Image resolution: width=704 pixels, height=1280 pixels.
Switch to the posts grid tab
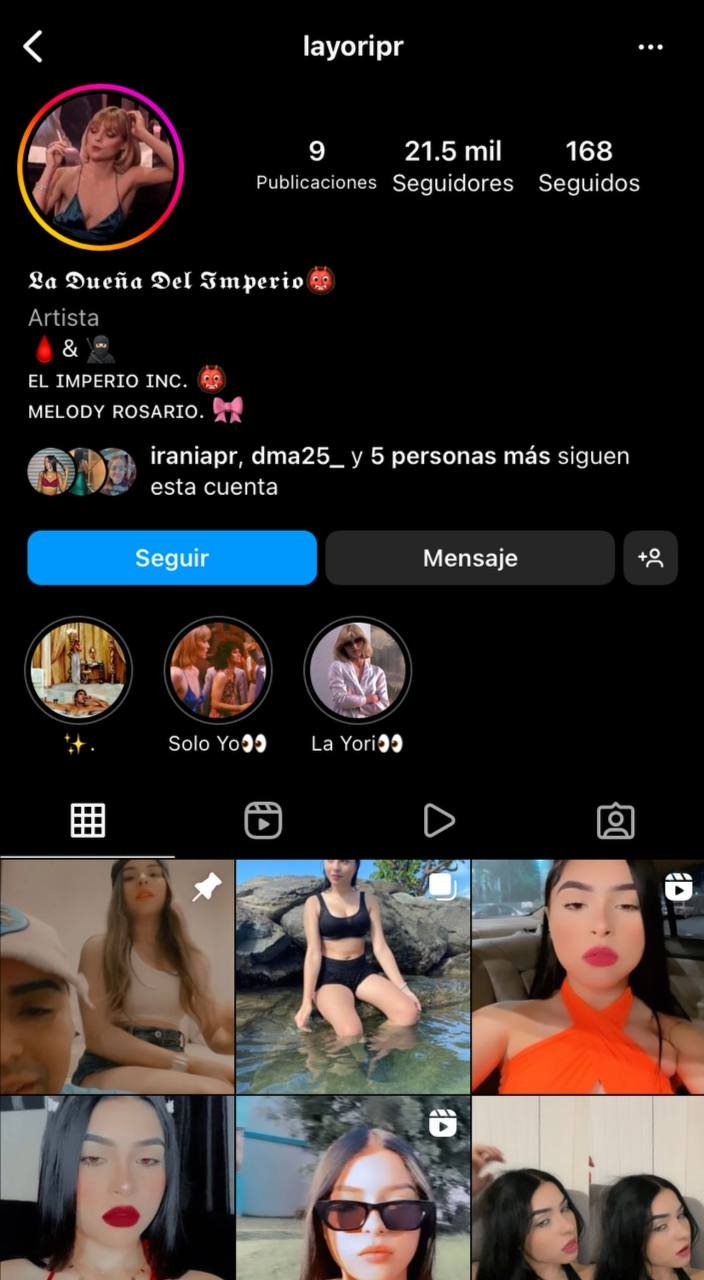(88, 821)
